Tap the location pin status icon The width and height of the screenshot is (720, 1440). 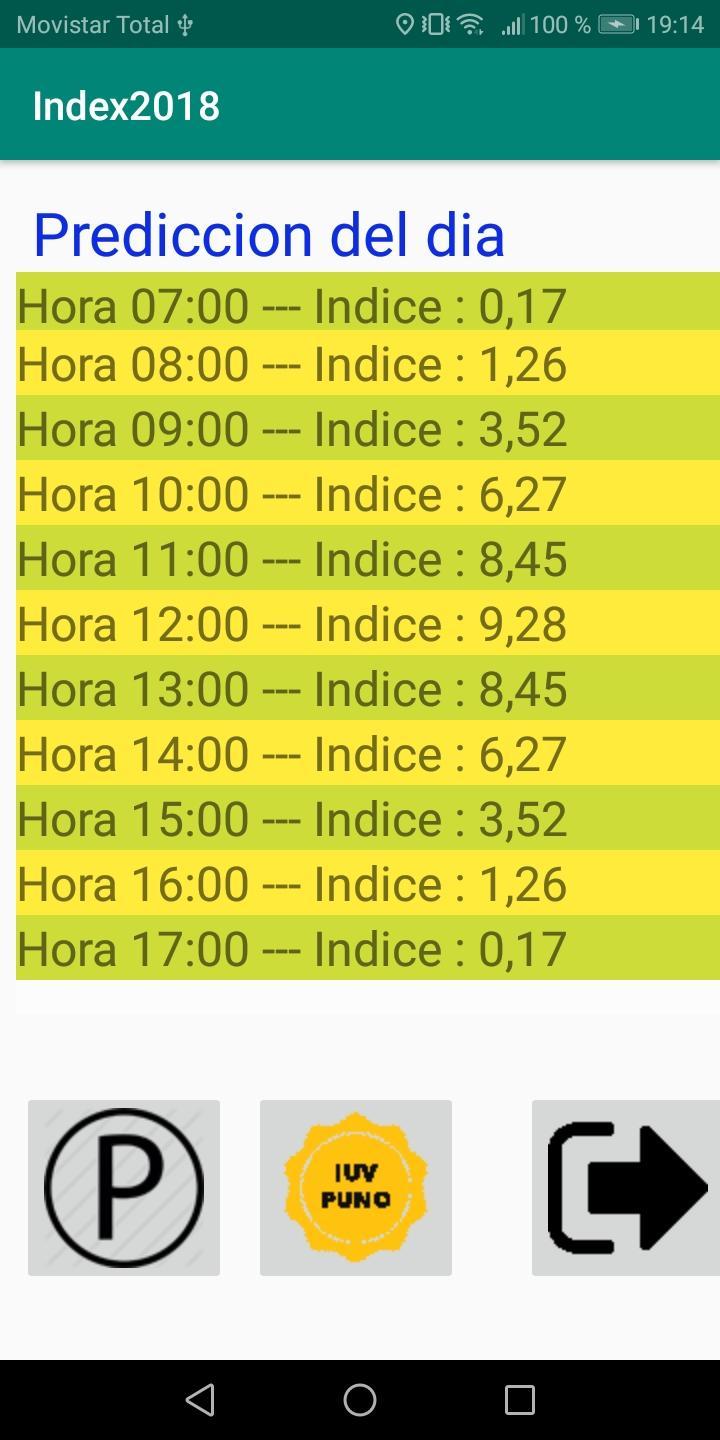tap(407, 24)
